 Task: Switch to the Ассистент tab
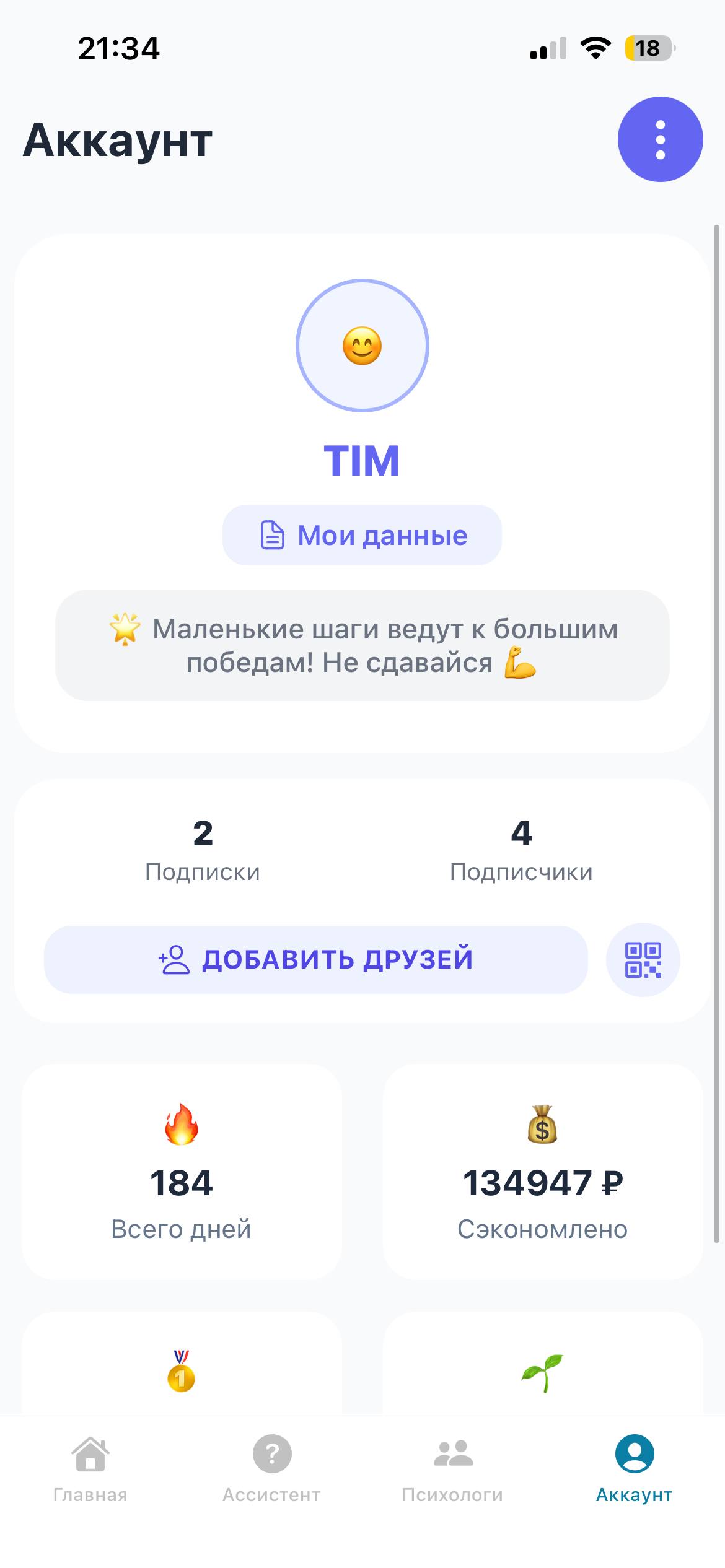coord(271,1468)
